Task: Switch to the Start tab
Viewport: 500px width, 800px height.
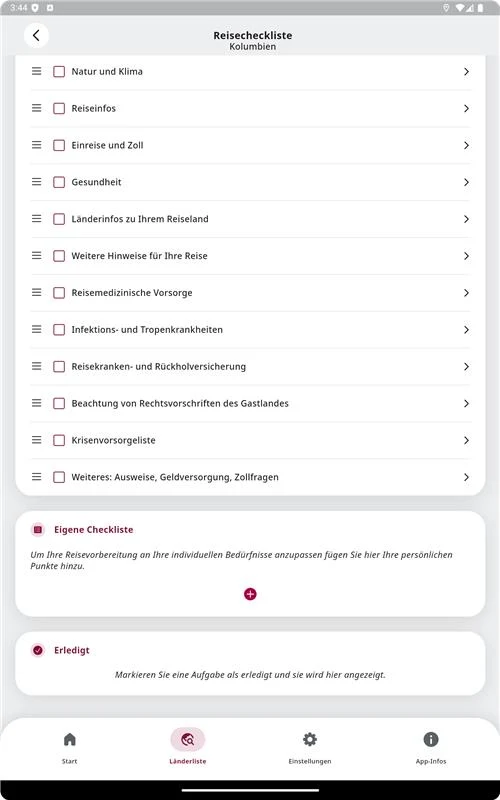Action: (x=69, y=747)
